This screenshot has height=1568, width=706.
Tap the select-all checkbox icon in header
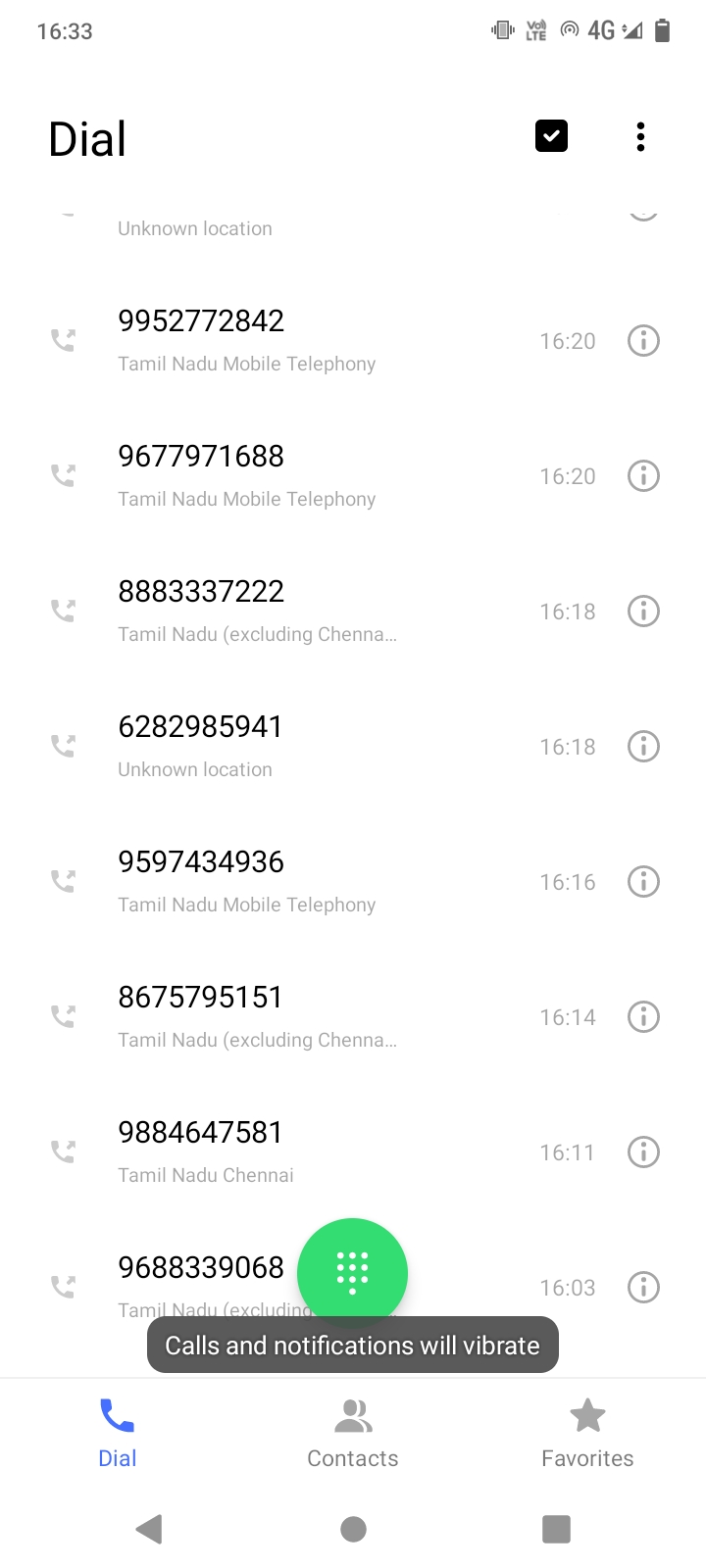[551, 136]
